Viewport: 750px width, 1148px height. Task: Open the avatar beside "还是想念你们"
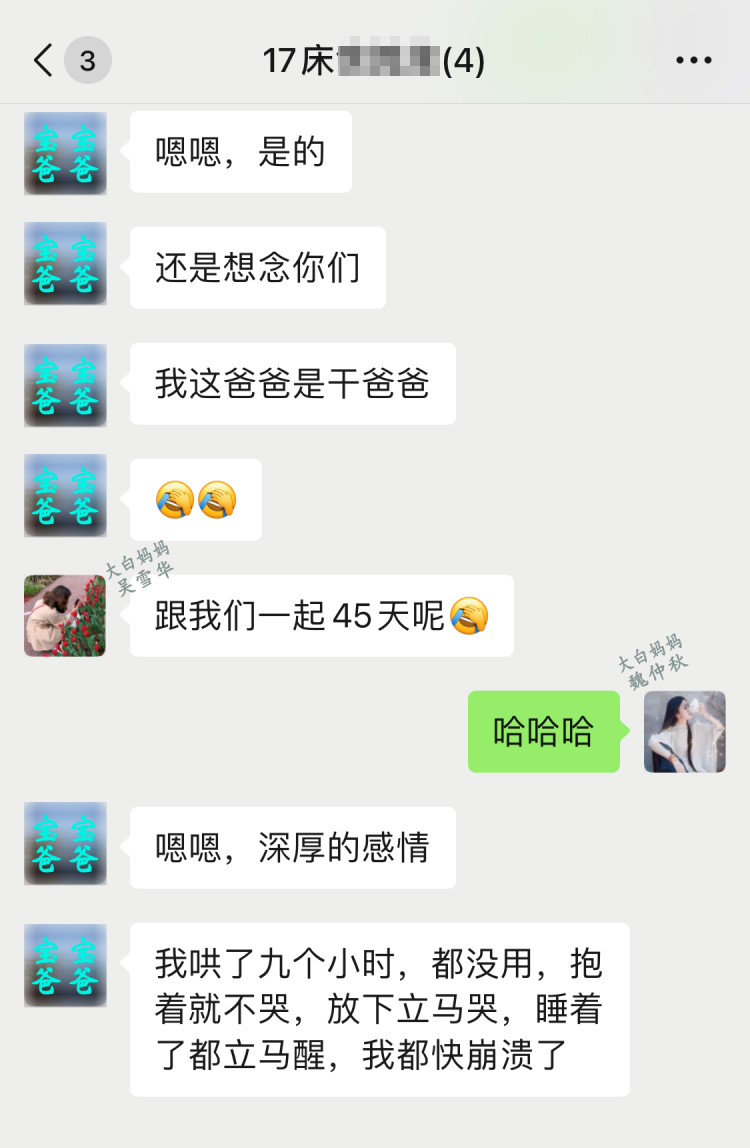pyautogui.click(x=65, y=264)
